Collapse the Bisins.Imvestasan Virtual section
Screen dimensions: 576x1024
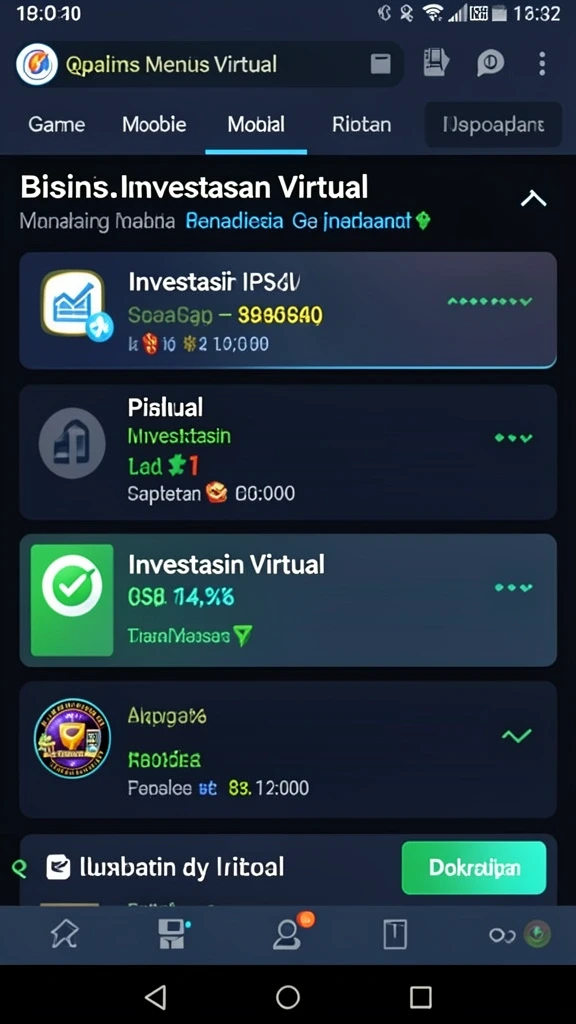tap(534, 198)
